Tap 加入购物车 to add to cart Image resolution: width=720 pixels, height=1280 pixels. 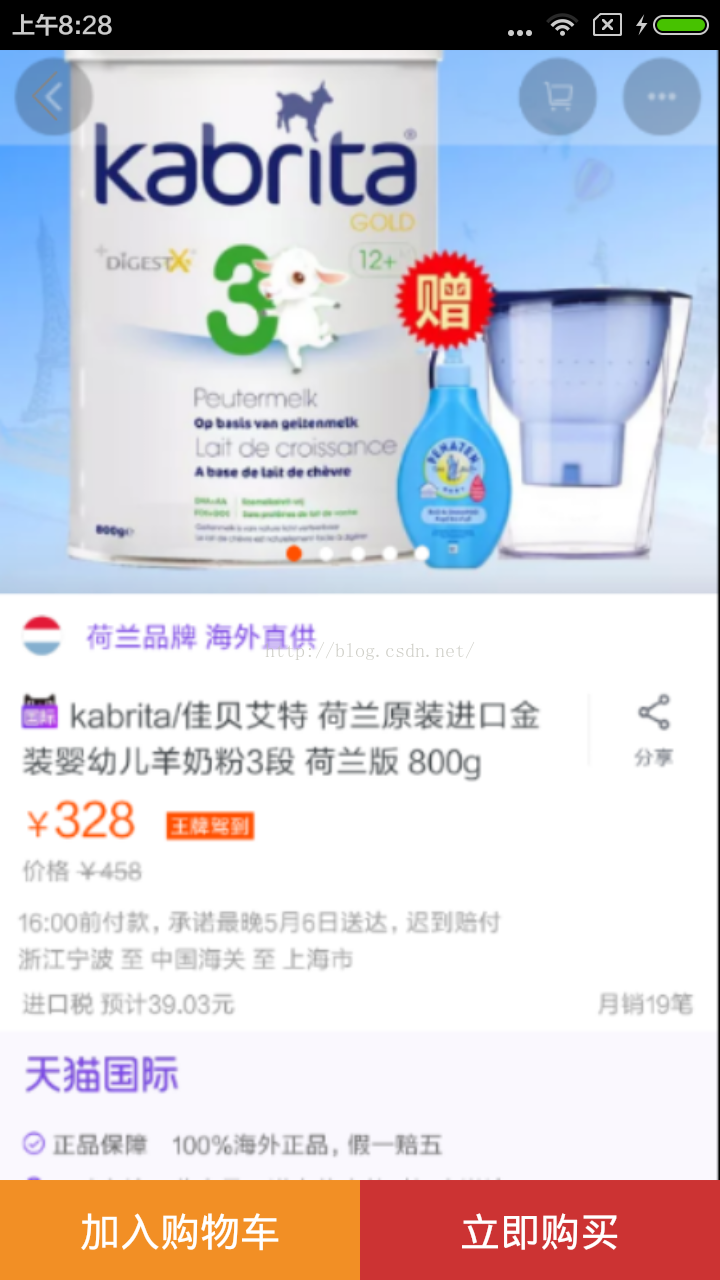coord(180,1231)
